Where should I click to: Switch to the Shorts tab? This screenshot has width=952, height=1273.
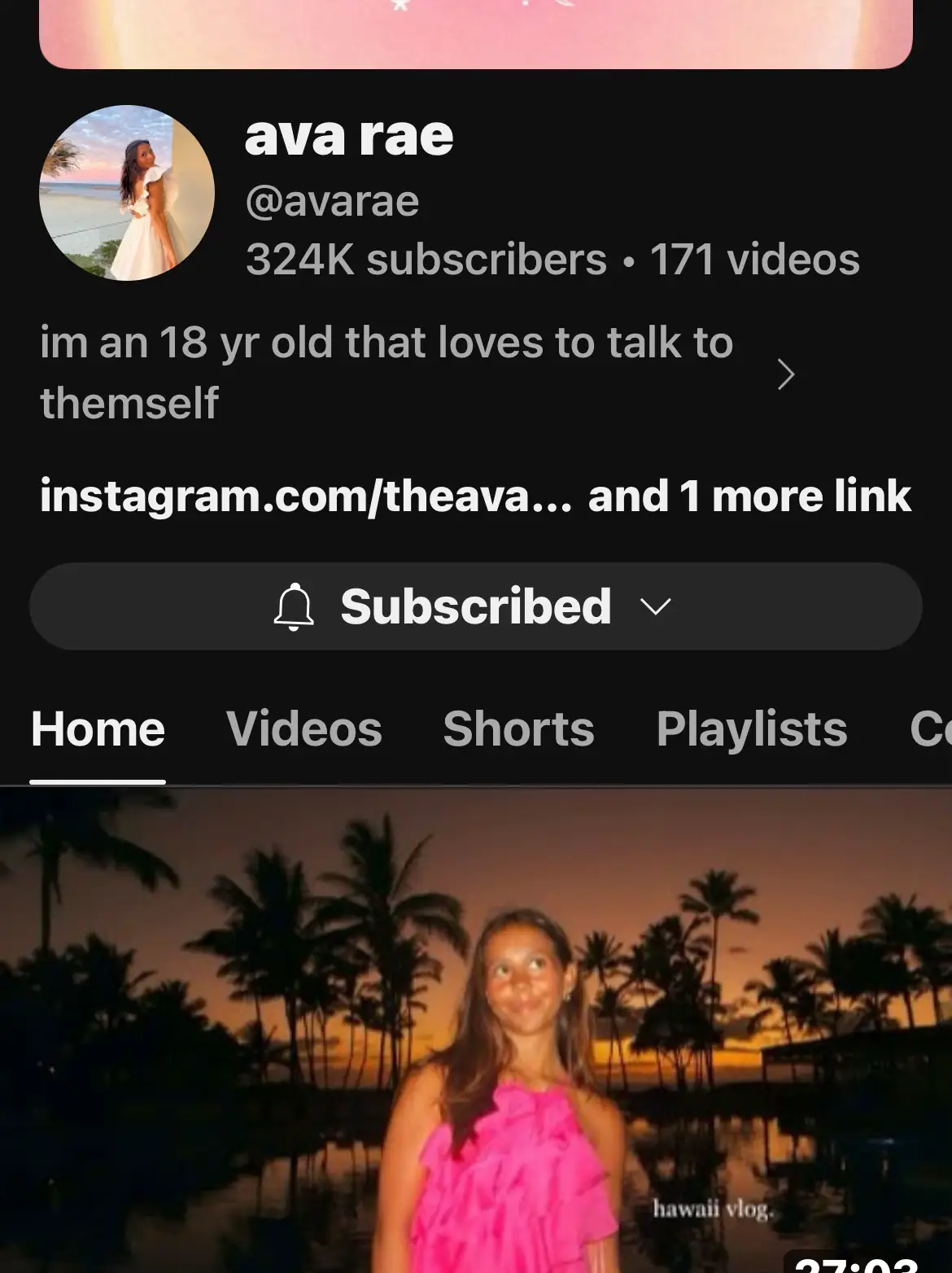518,728
